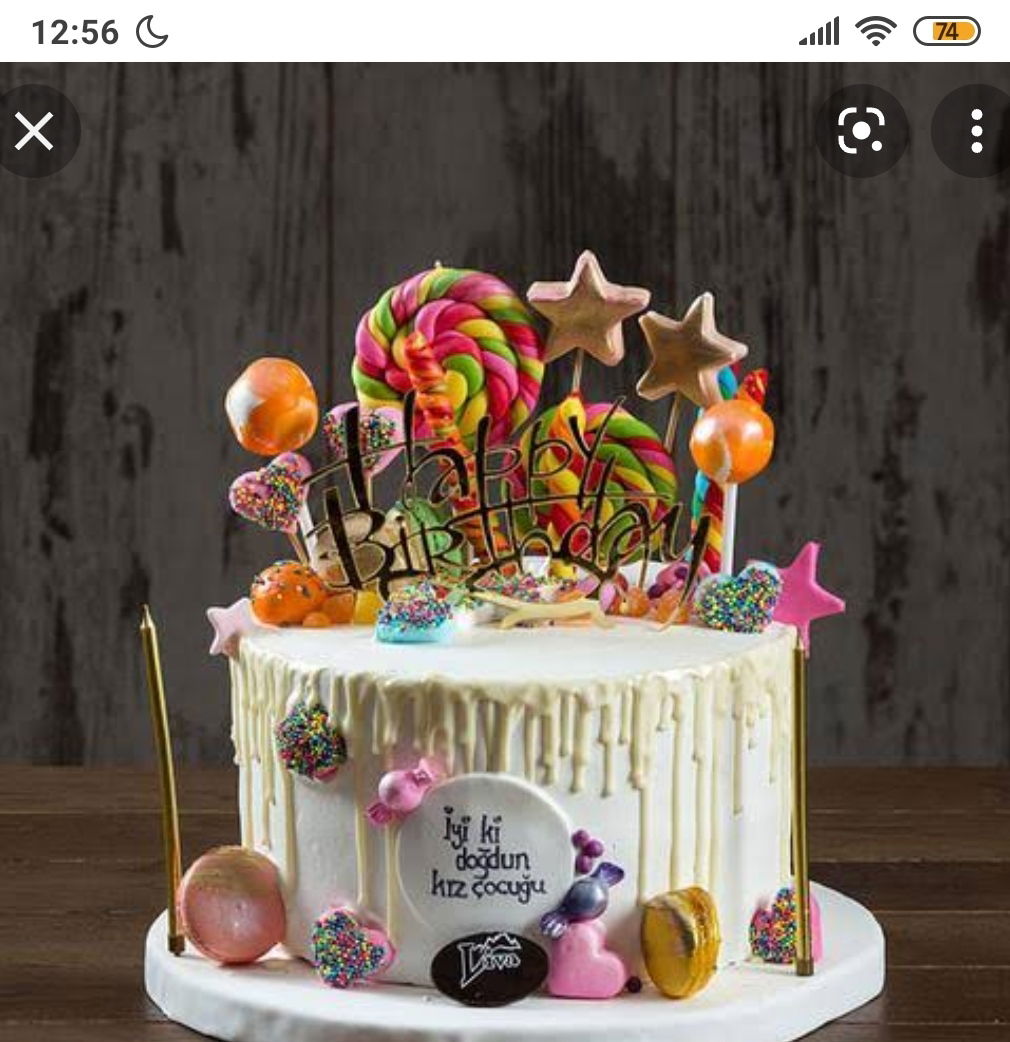Open the three-dot overflow menu
This screenshot has width=1010, height=1042.
point(976,131)
